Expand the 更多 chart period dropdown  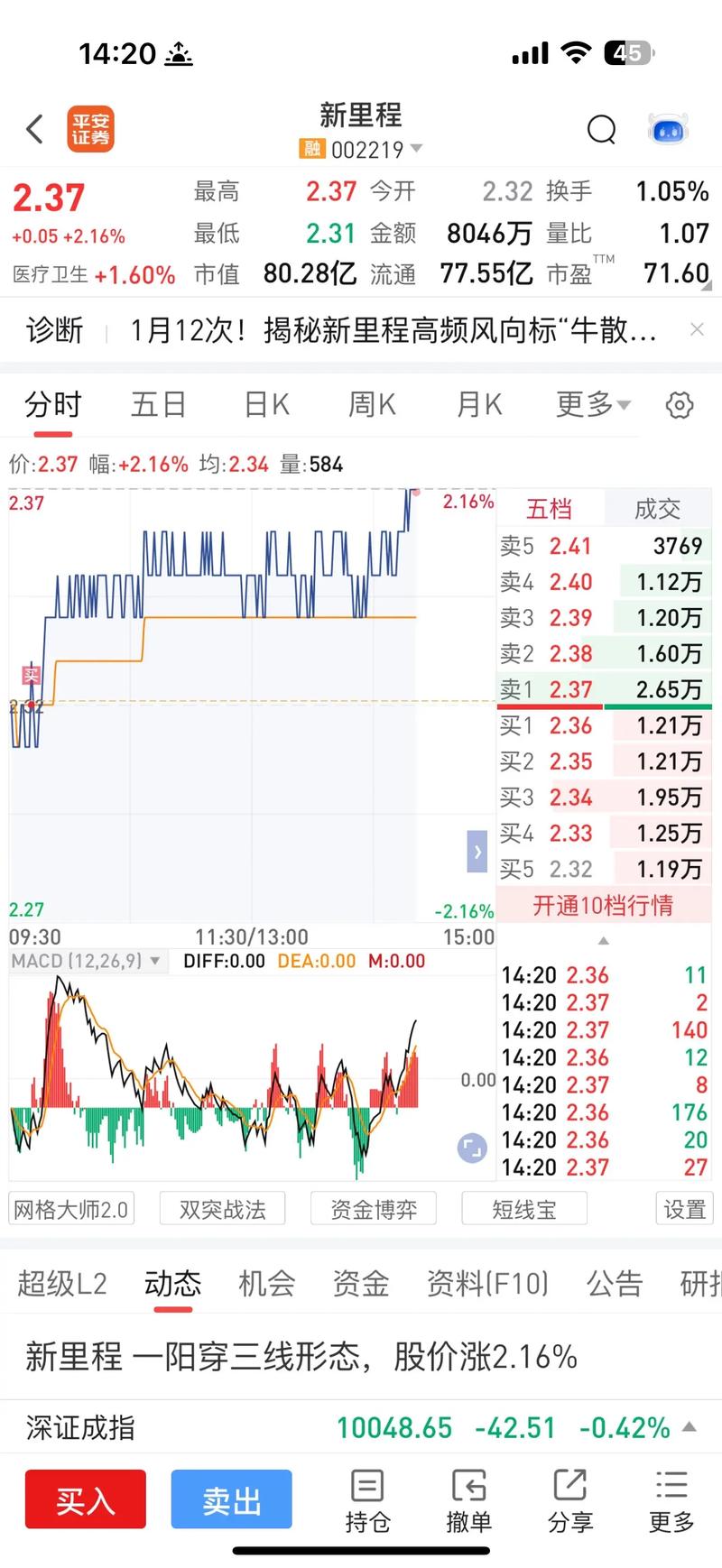(591, 405)
